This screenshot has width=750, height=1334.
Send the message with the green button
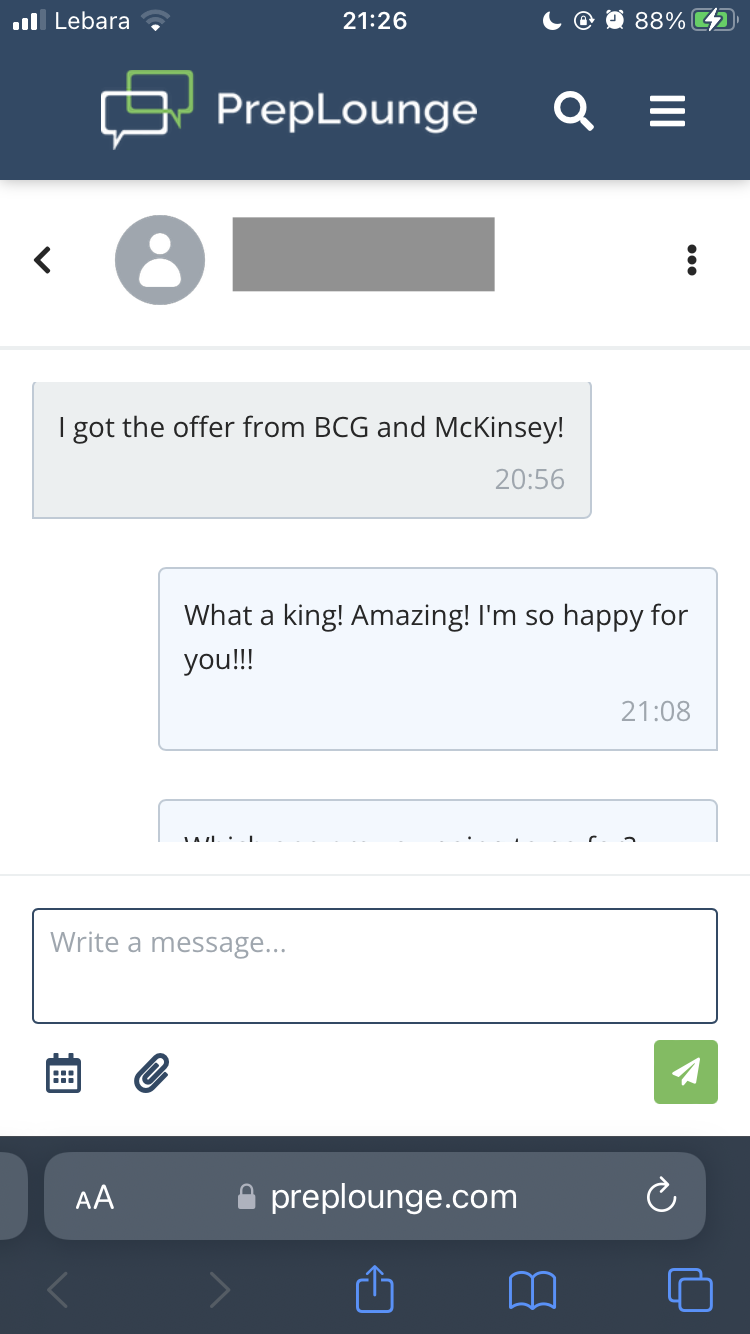(686, 1072)
